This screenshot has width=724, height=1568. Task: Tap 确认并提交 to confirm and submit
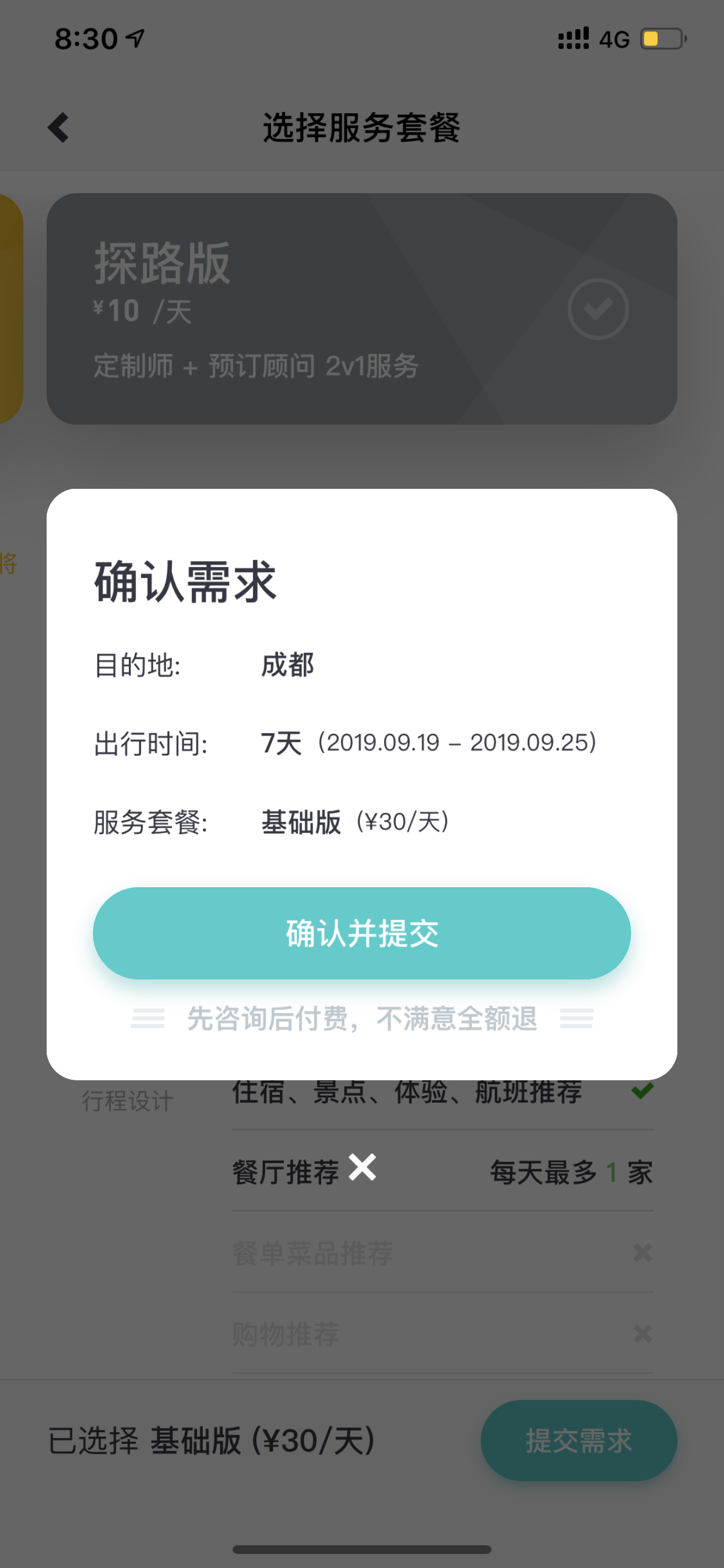coord(361,933)
